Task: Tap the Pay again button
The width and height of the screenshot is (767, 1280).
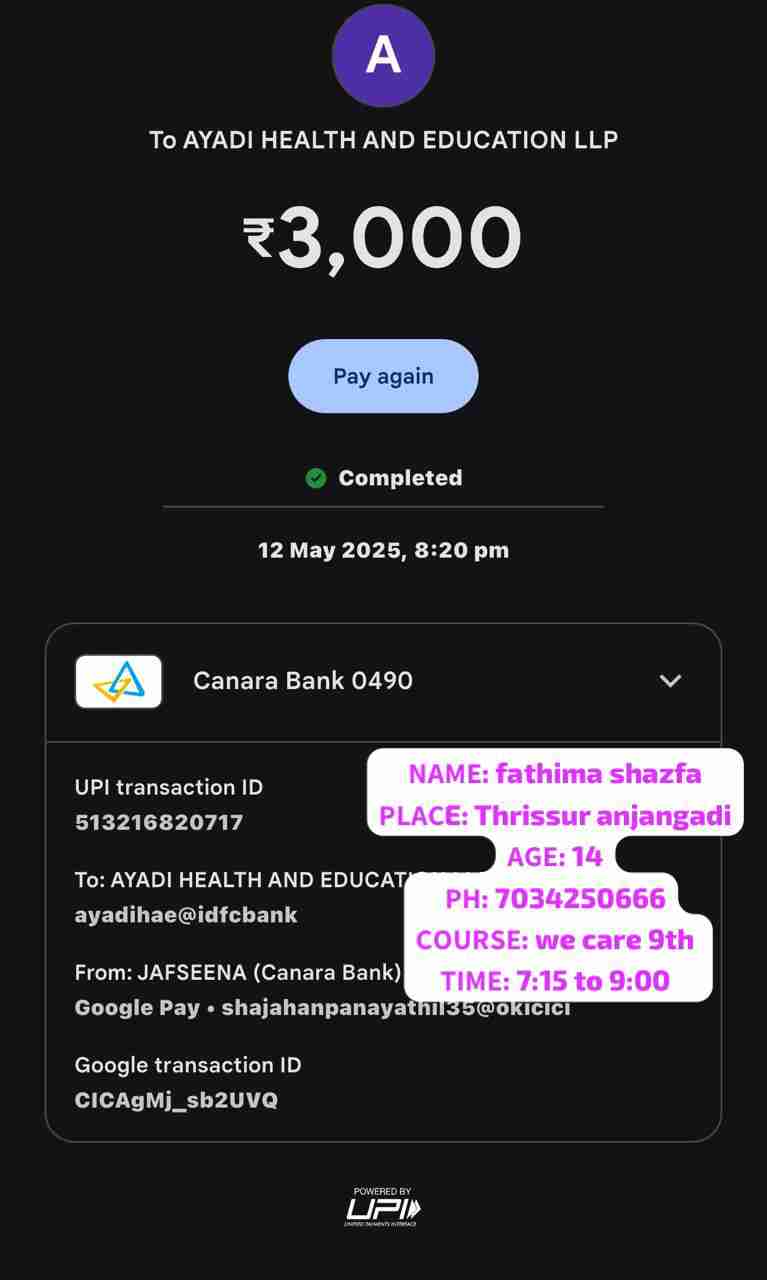Action: tap(383, 376)
